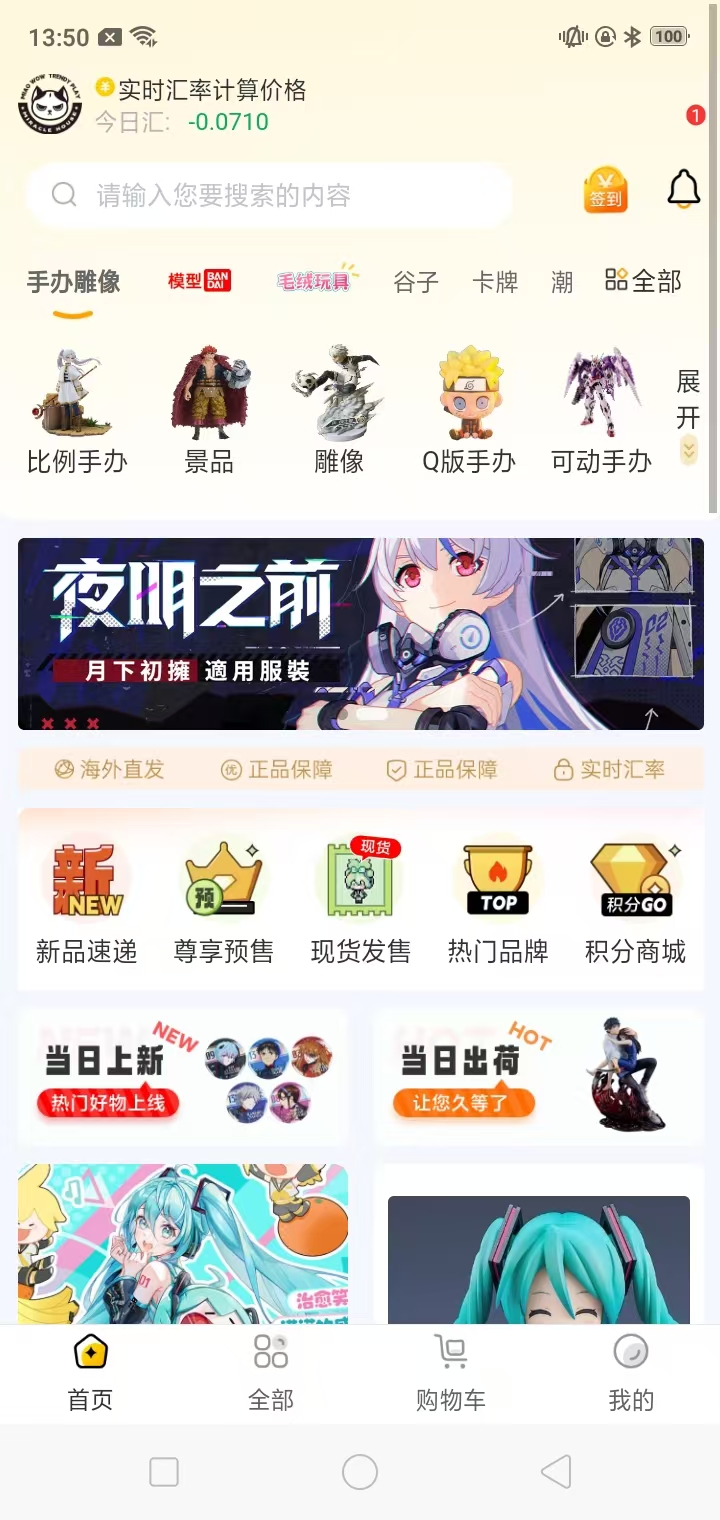The width and height of the screenshot is (720, 1520).
Task: Switch to the 卡牌 cards tab
Action: tap(495, 283)
